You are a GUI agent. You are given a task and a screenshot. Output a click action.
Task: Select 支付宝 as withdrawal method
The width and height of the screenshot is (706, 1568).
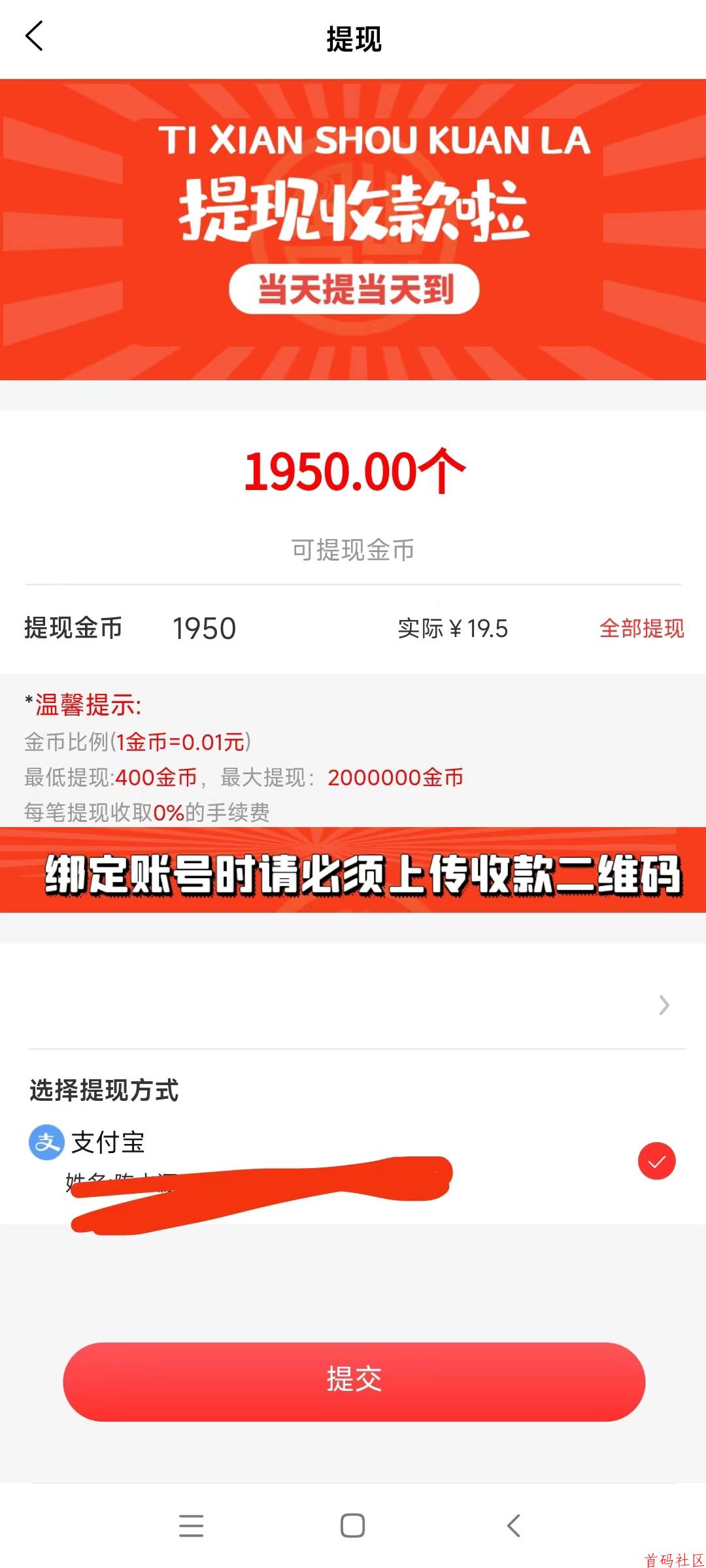pyautogui.click(x=656, y=1161)
